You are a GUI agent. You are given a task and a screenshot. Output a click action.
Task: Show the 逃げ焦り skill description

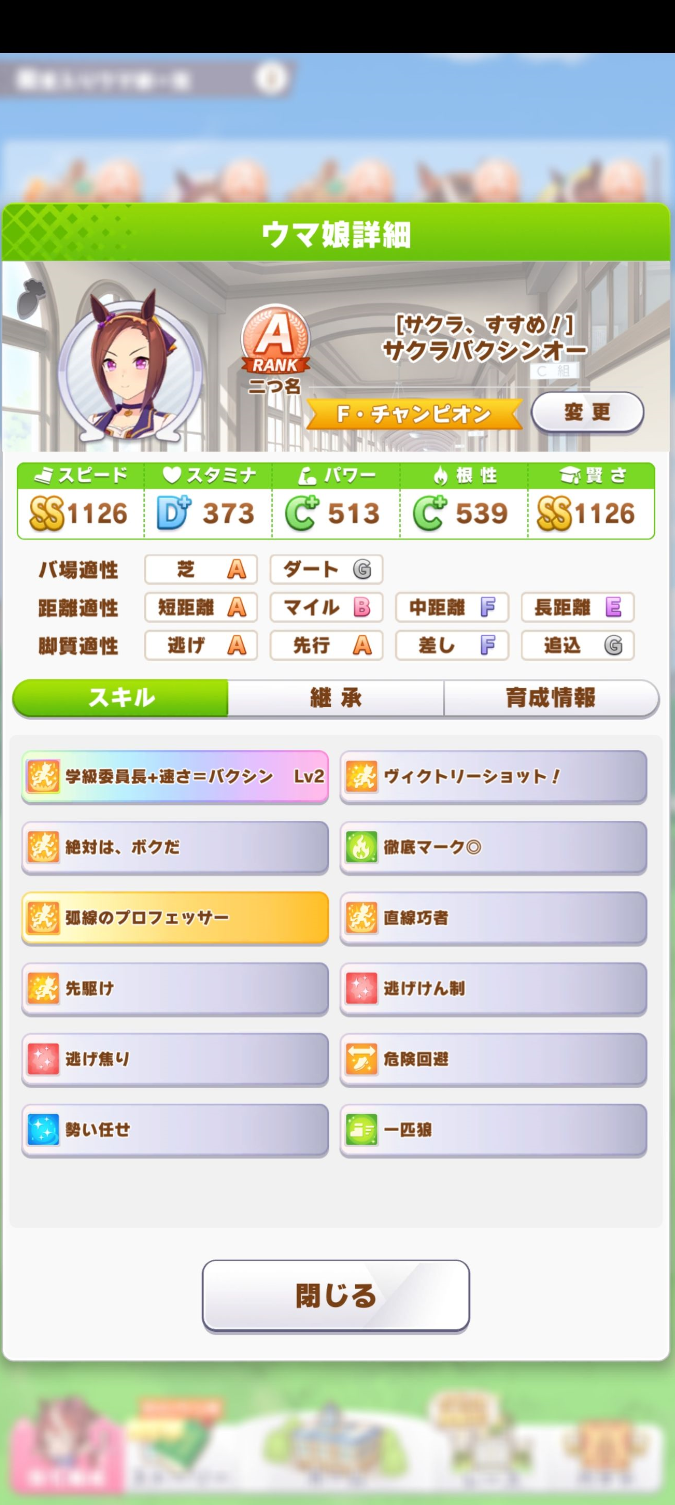coord(175,1059)
